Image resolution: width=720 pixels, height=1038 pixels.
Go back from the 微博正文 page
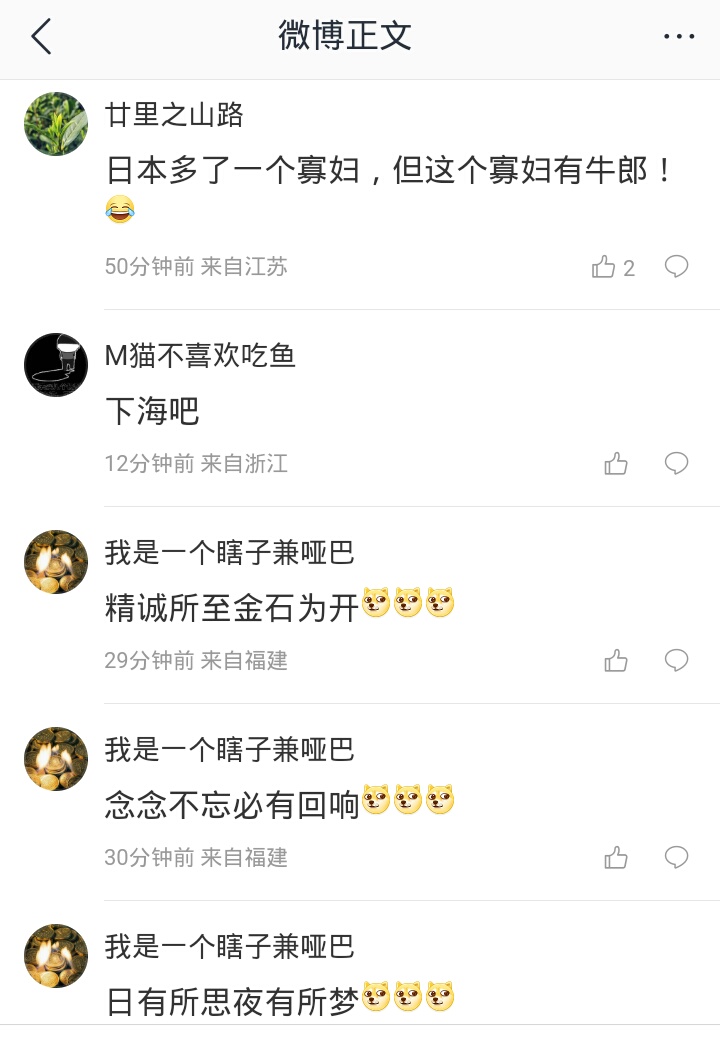coord(41,37)
